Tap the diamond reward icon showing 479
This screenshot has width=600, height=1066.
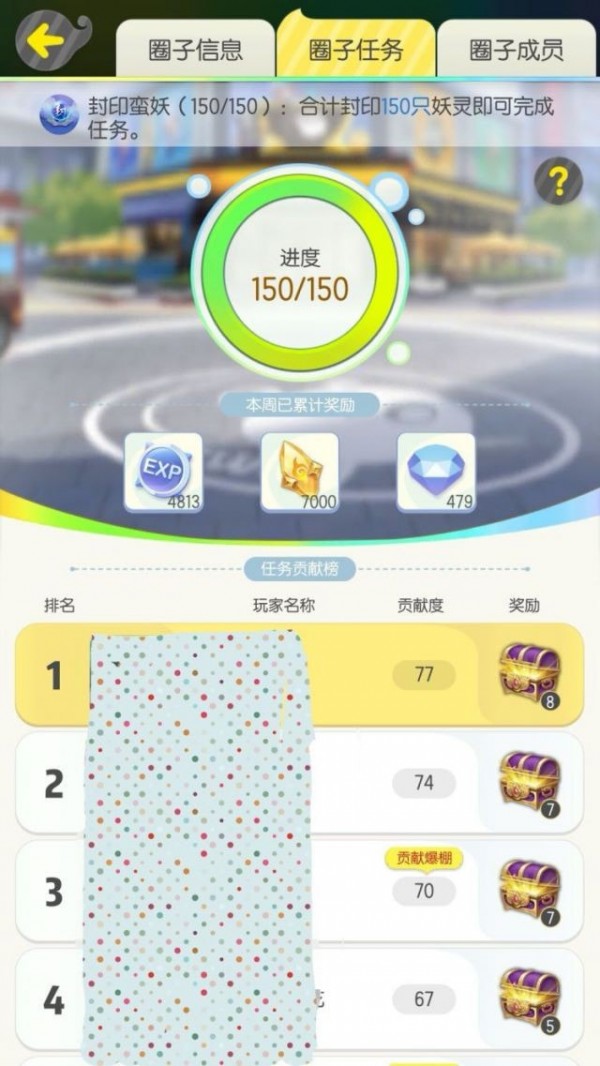(436, 472)
